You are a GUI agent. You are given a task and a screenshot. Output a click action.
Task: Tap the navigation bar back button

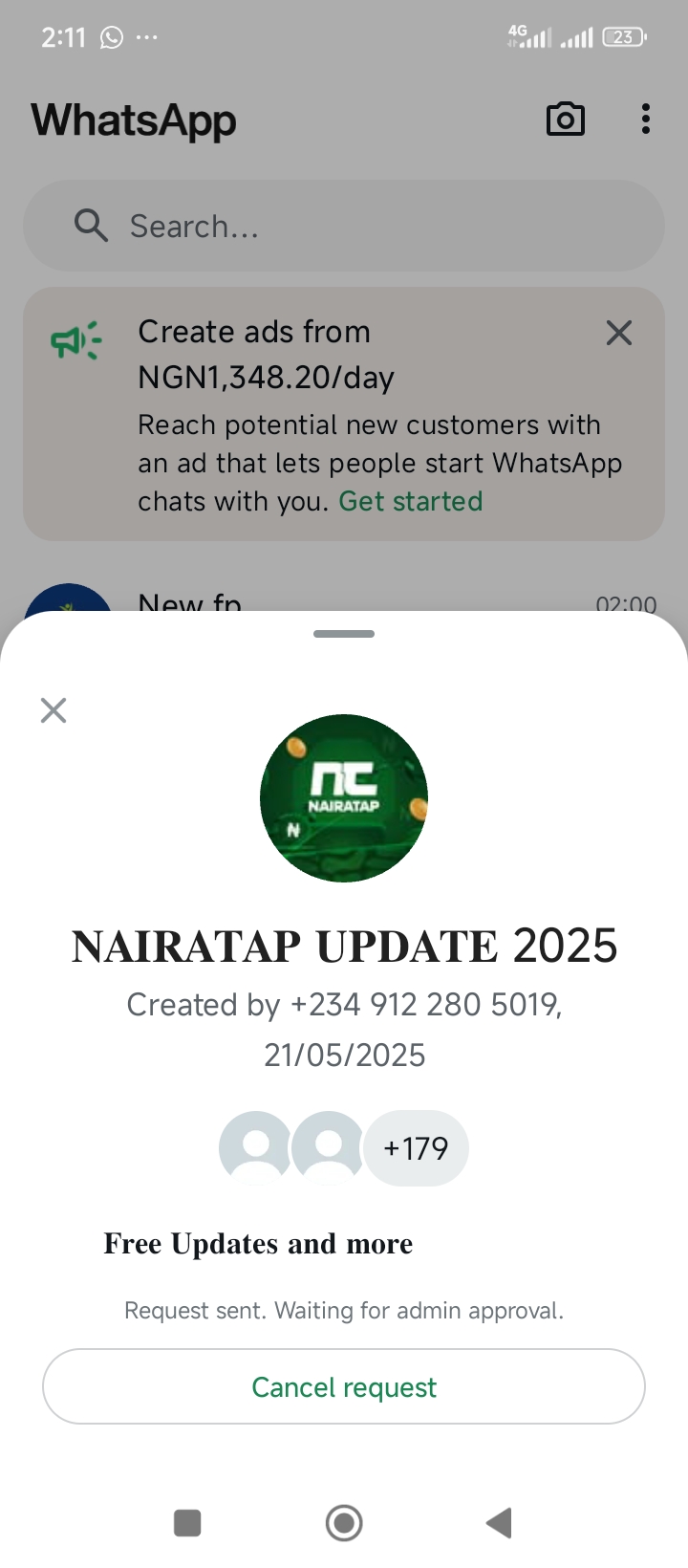tap(499, 1522)
